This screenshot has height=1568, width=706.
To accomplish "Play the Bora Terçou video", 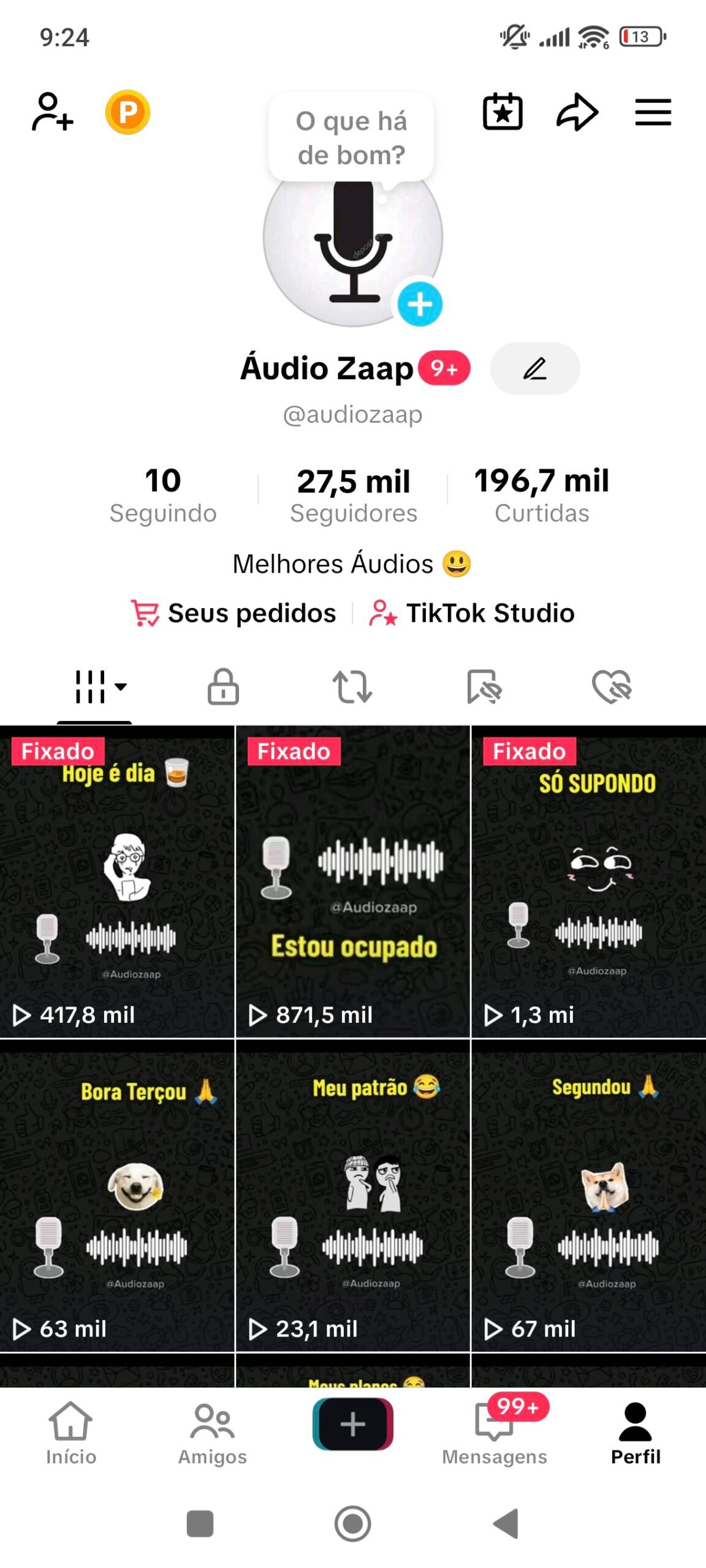I will pyautogui.click(x=117, y=1194).
